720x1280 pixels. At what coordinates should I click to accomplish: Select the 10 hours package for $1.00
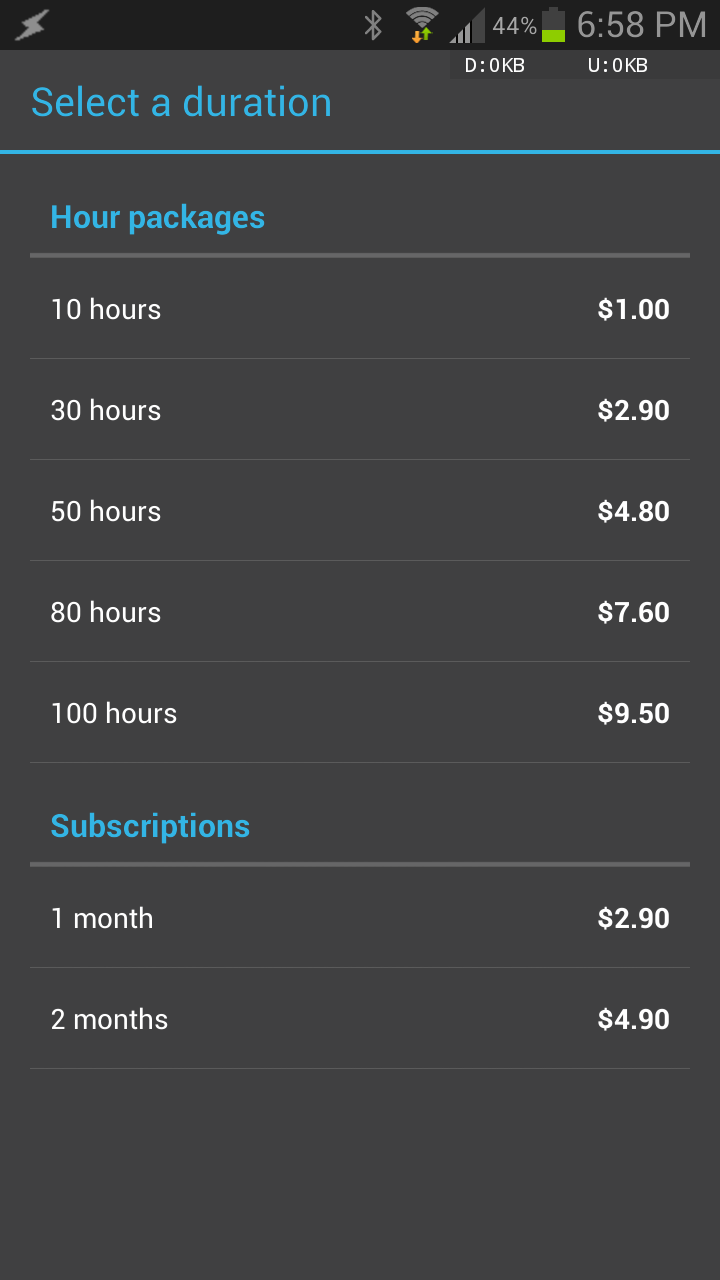pos(360,309)
